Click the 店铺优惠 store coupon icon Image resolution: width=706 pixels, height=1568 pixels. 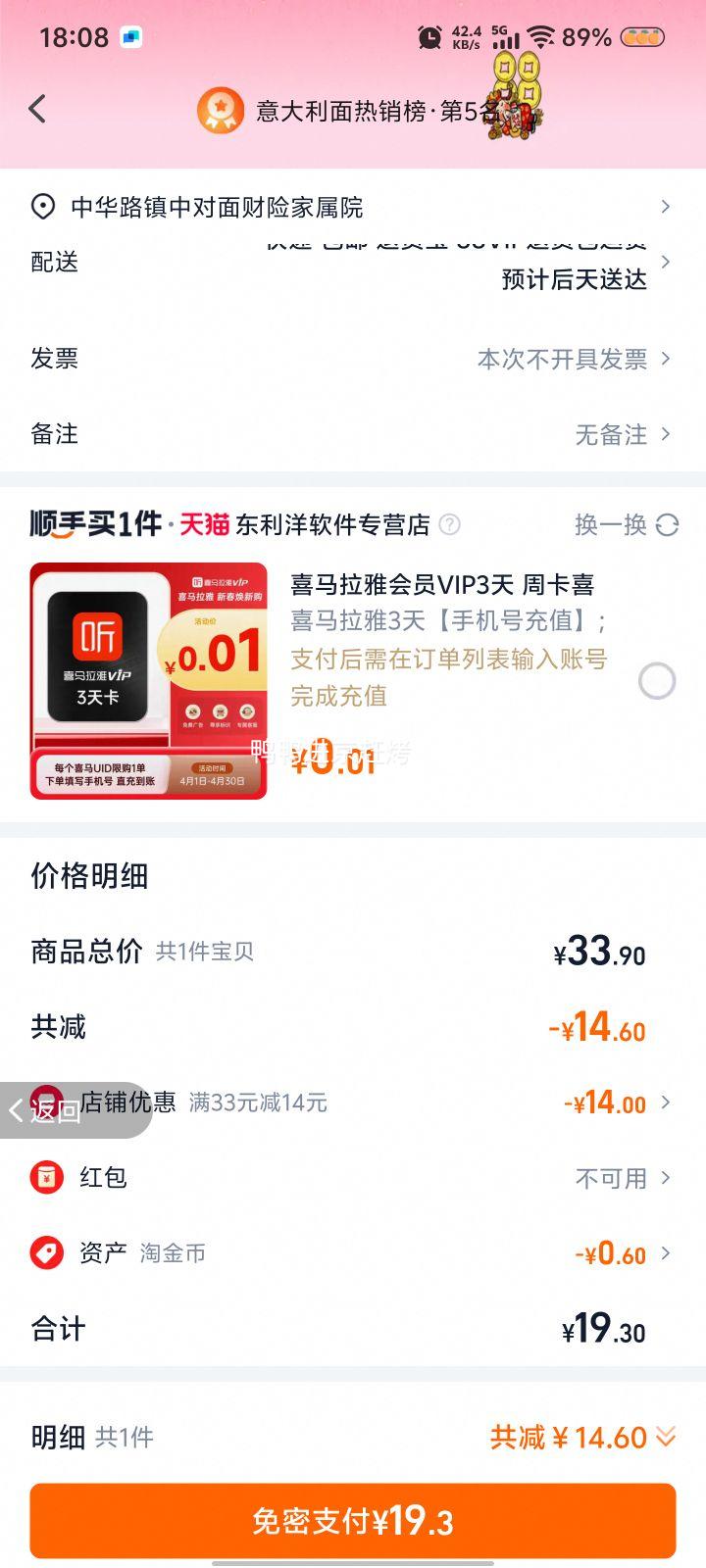[45, 1102]
